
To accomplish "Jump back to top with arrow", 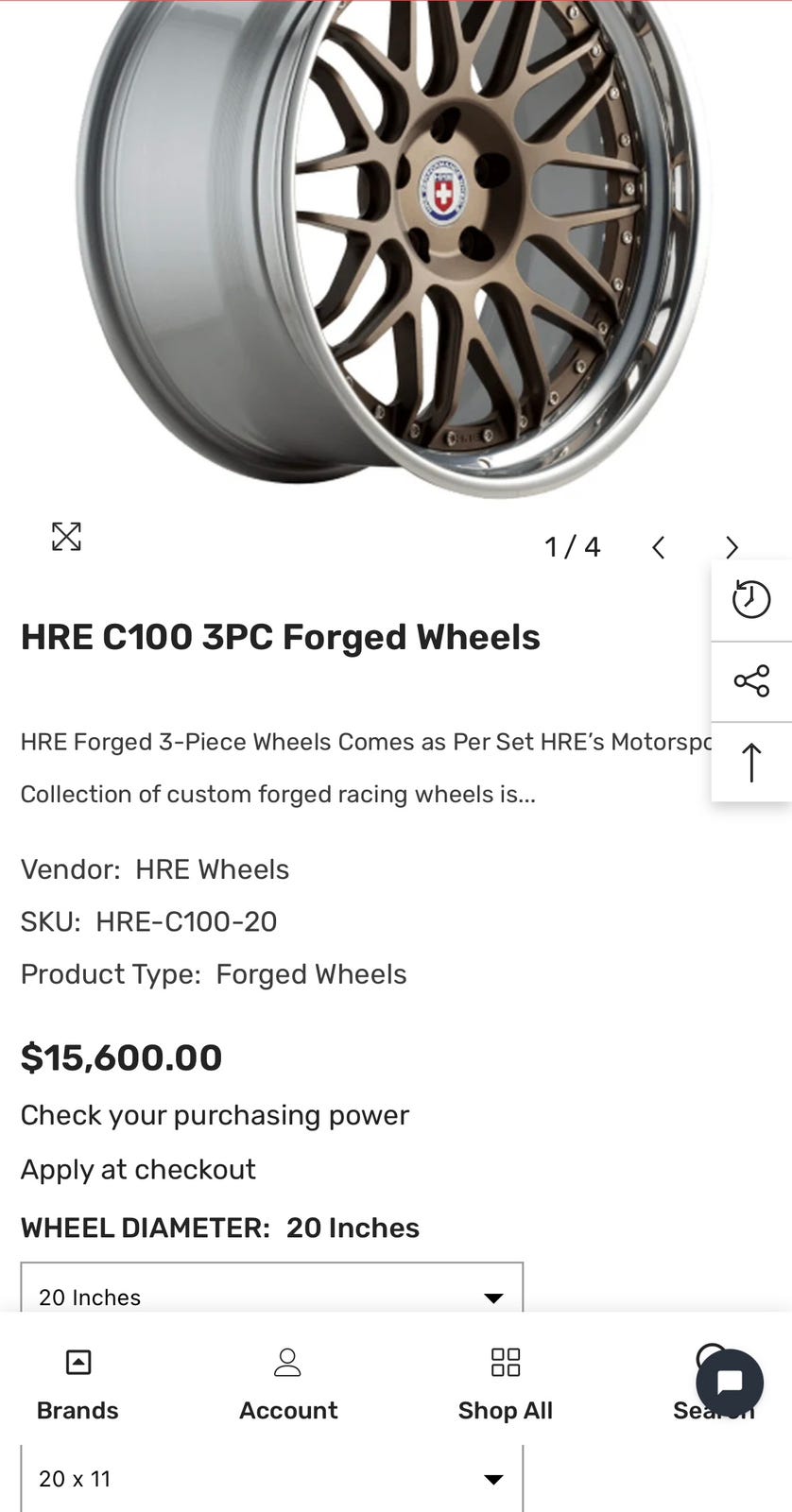I will pos(751,763).
